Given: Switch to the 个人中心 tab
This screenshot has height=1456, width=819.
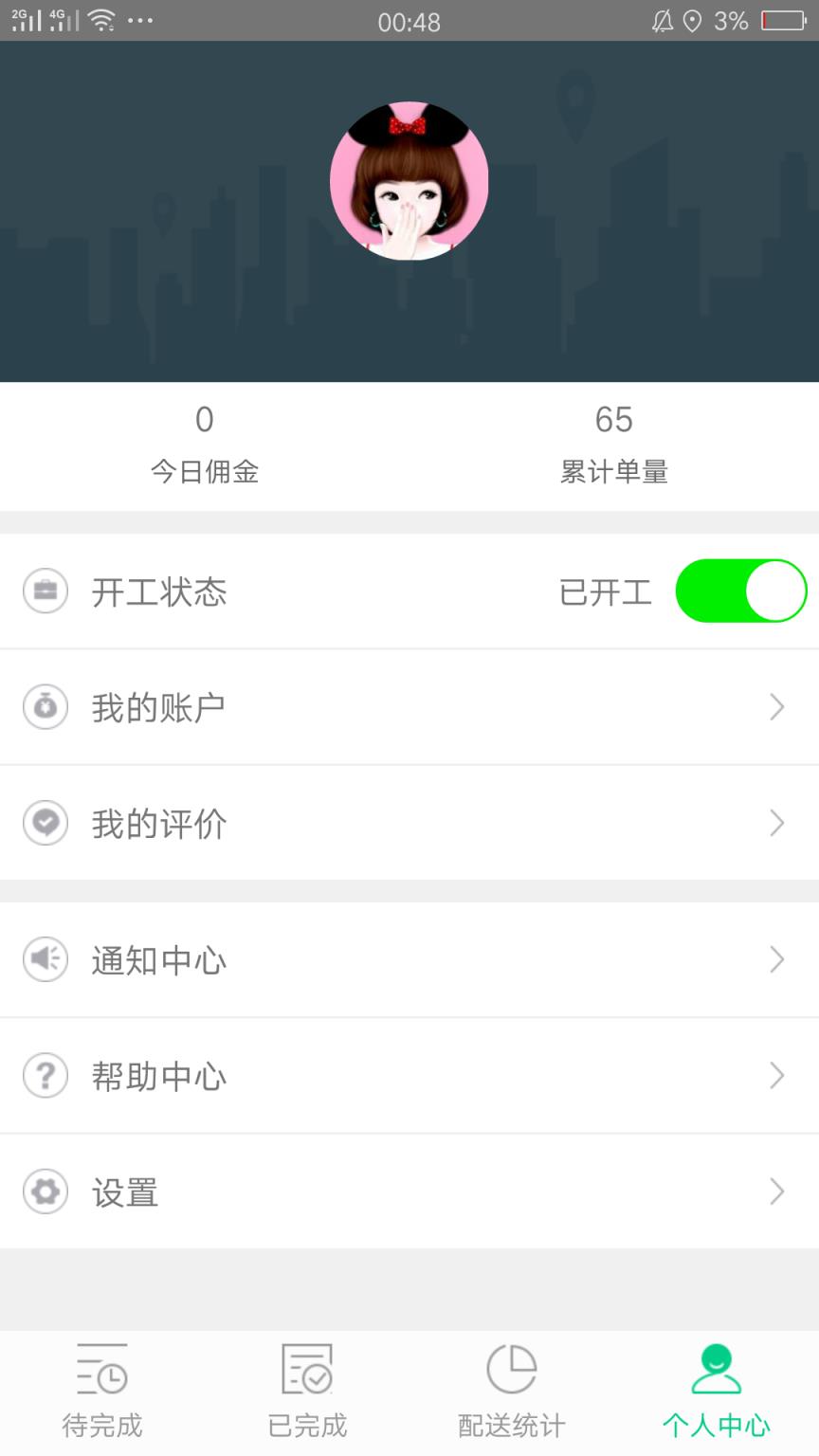Looking at the screenshot, I should point(716,1389).
